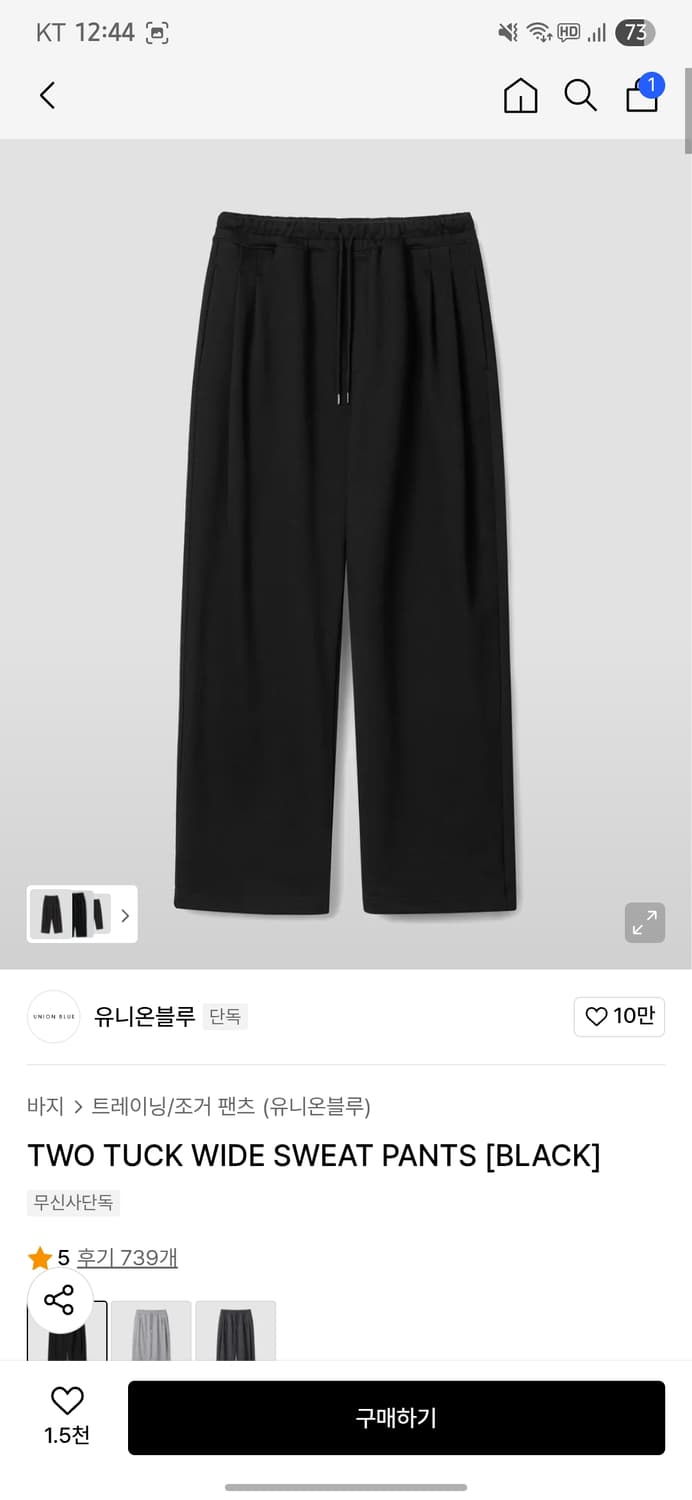
Task: Add product to wishlist (1.5천 heart)
Action: 67,1415
